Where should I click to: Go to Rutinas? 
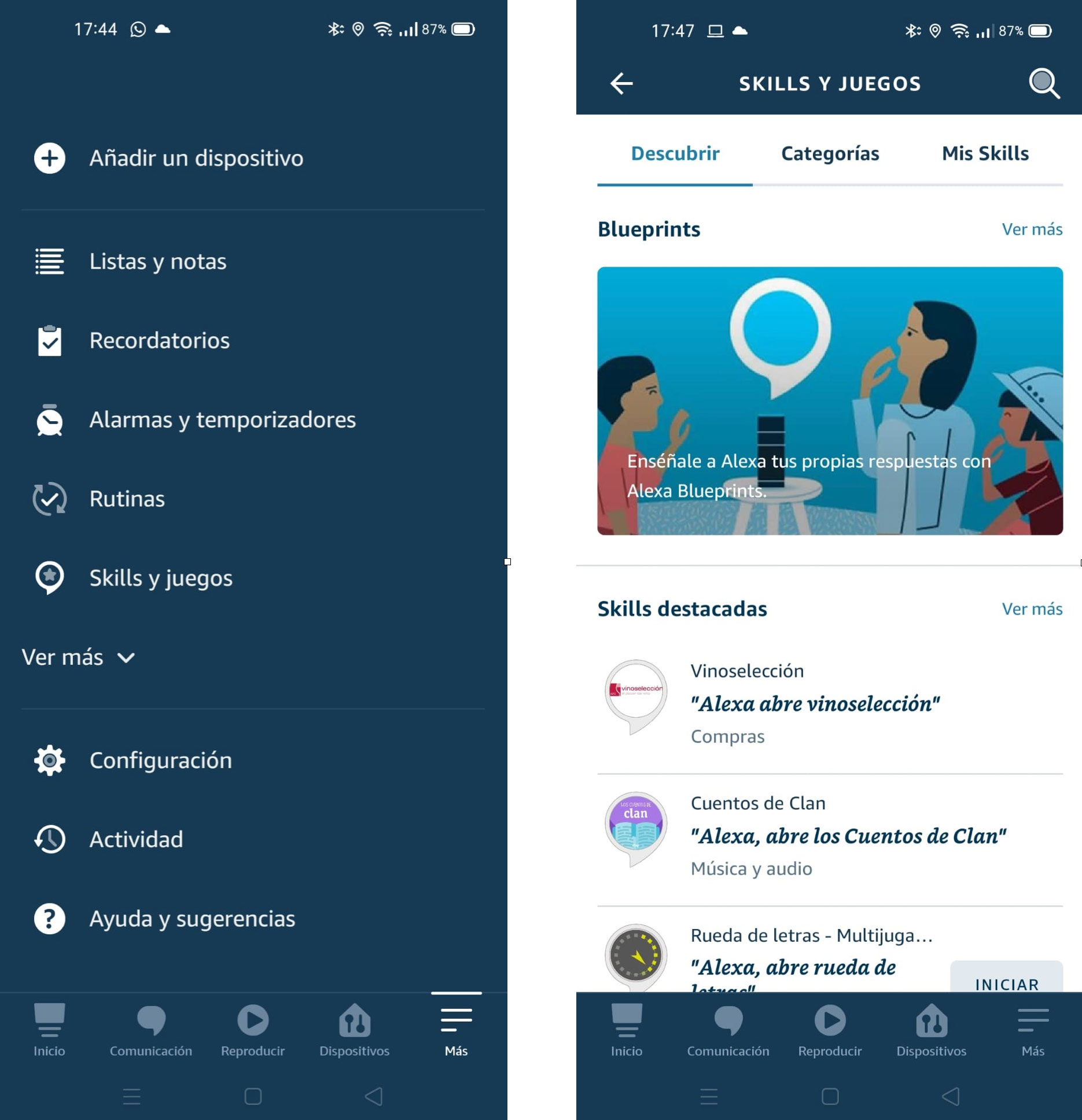click(127, 499)
